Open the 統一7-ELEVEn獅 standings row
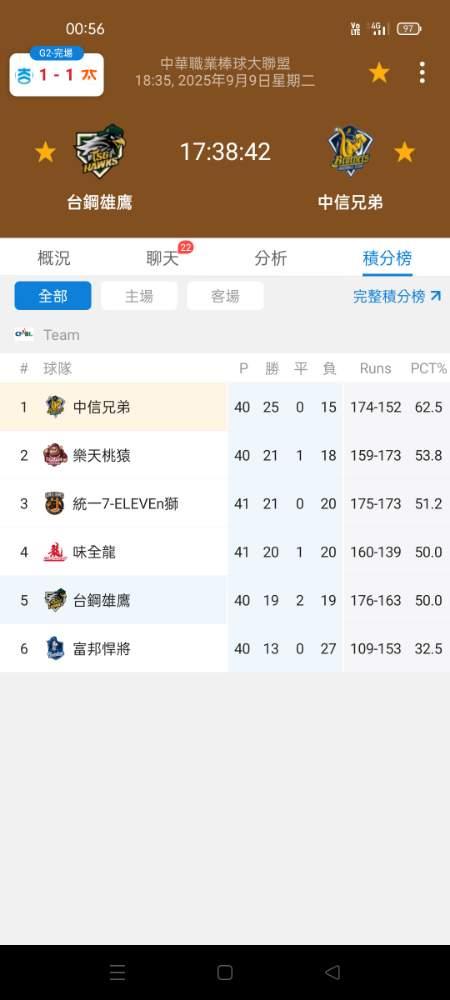Viewport: 450px width, 1000px height. [x=225, y=504]
